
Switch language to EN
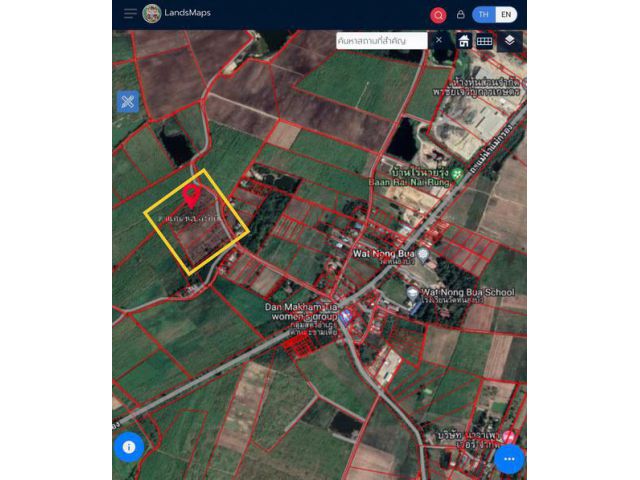pyautogui.click(x=506, y=15)
